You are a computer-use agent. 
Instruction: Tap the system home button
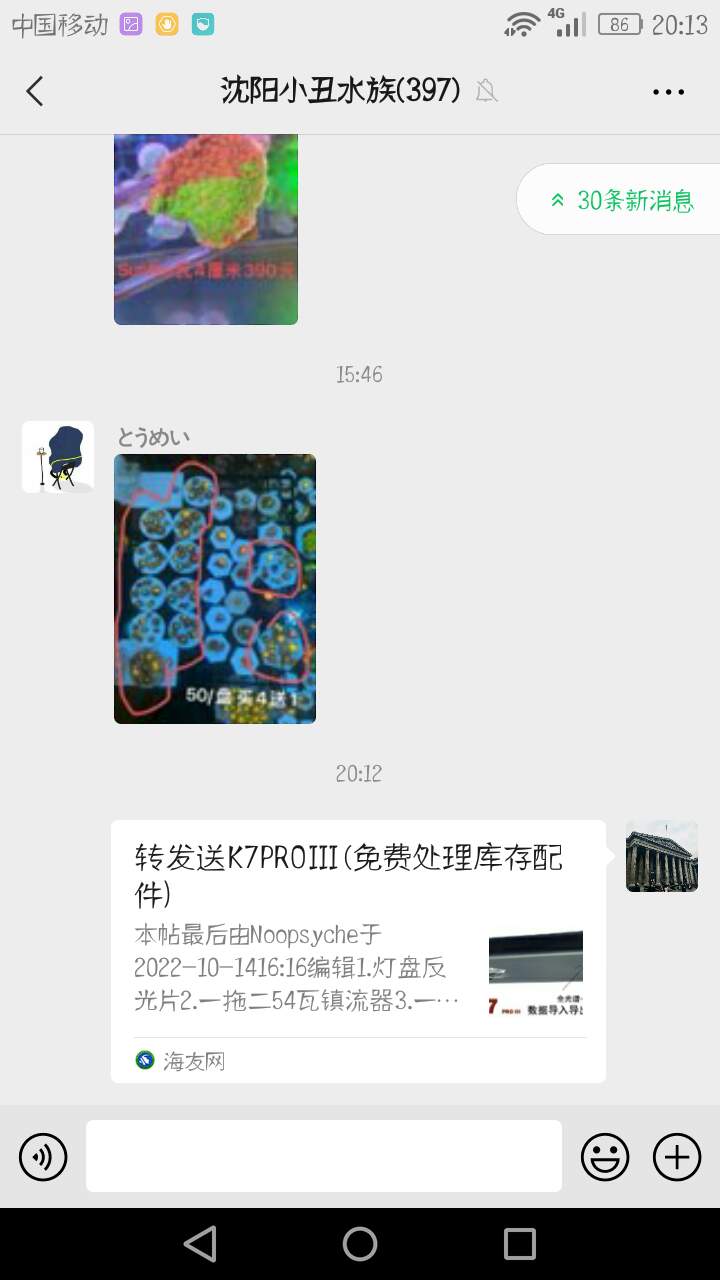[360, 1244]
